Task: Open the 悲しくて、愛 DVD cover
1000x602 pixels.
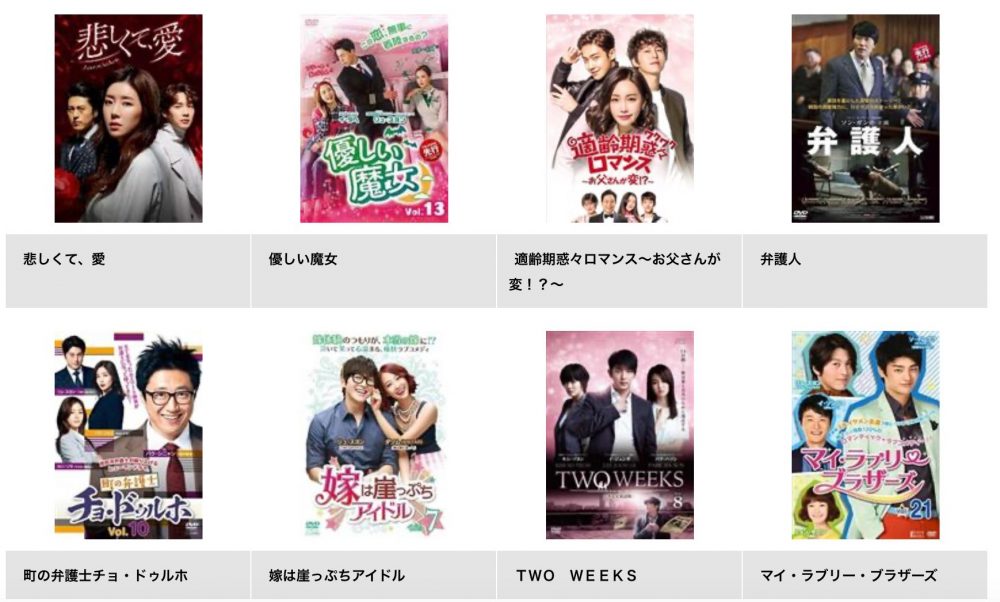Action: [x=128, y=118]
